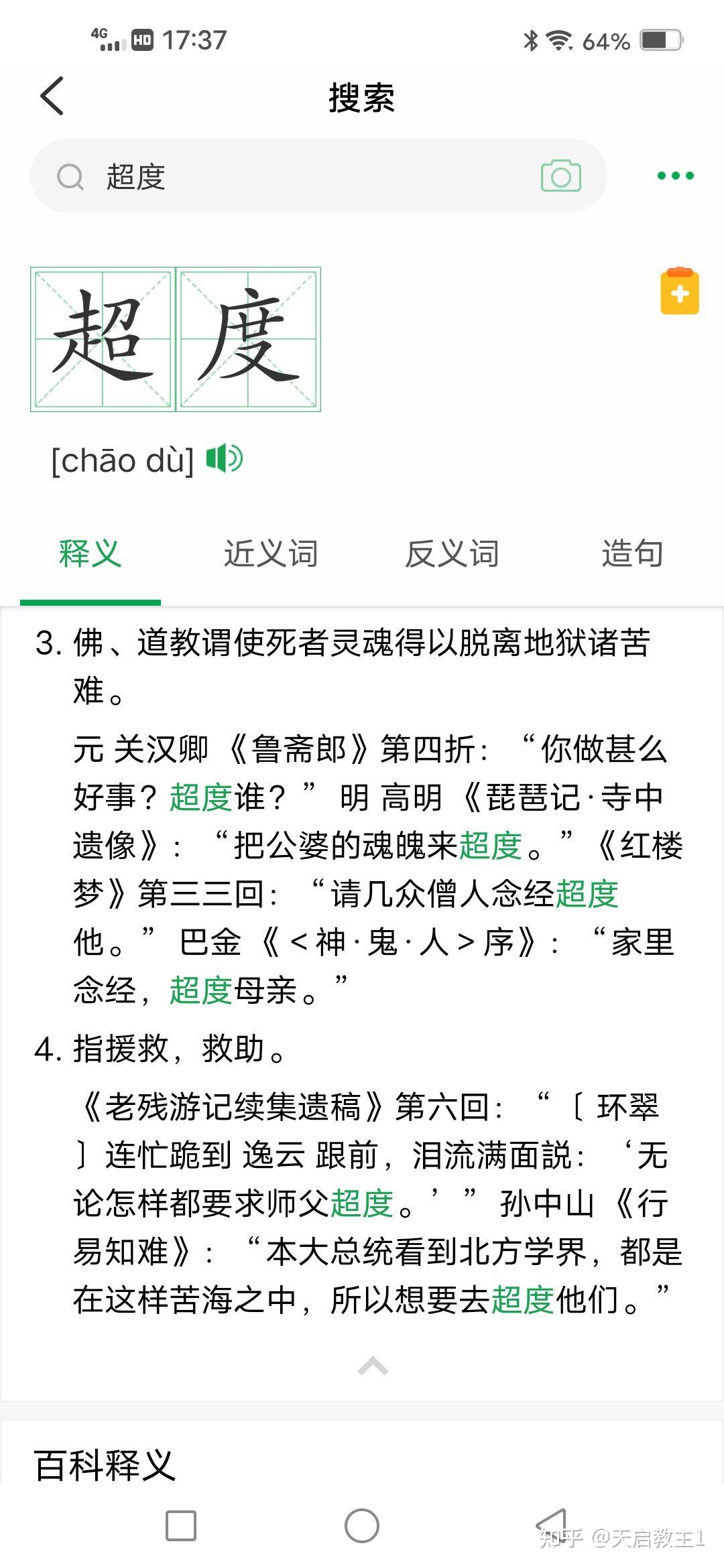The height and width of the screenshot is (1568, 724).
Task: Play the pronunciation of chāo dù
Action: click(x=223, y=458)
